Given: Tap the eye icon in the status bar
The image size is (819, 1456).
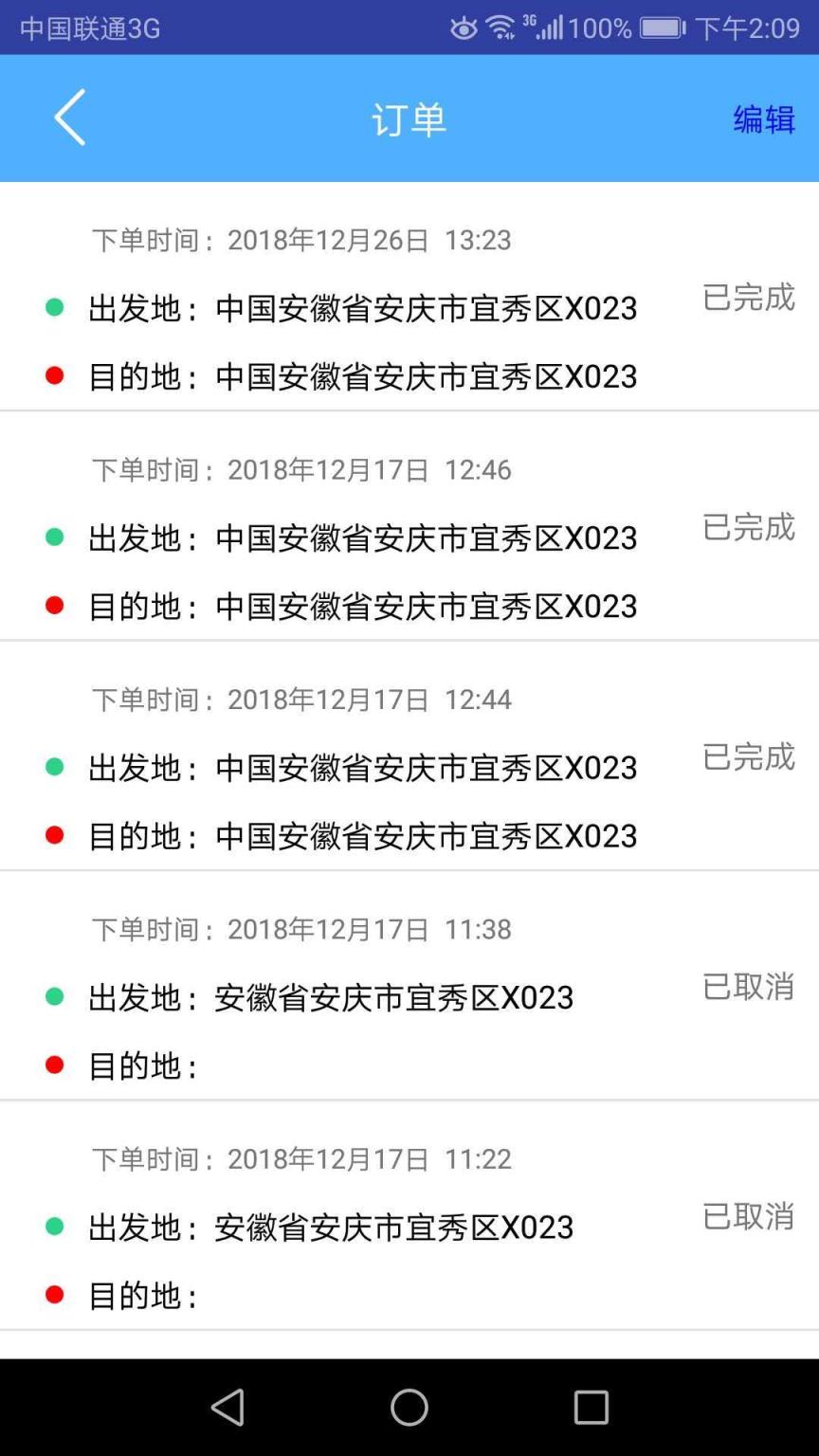Looking at the screenshot, I should (464, 27).
